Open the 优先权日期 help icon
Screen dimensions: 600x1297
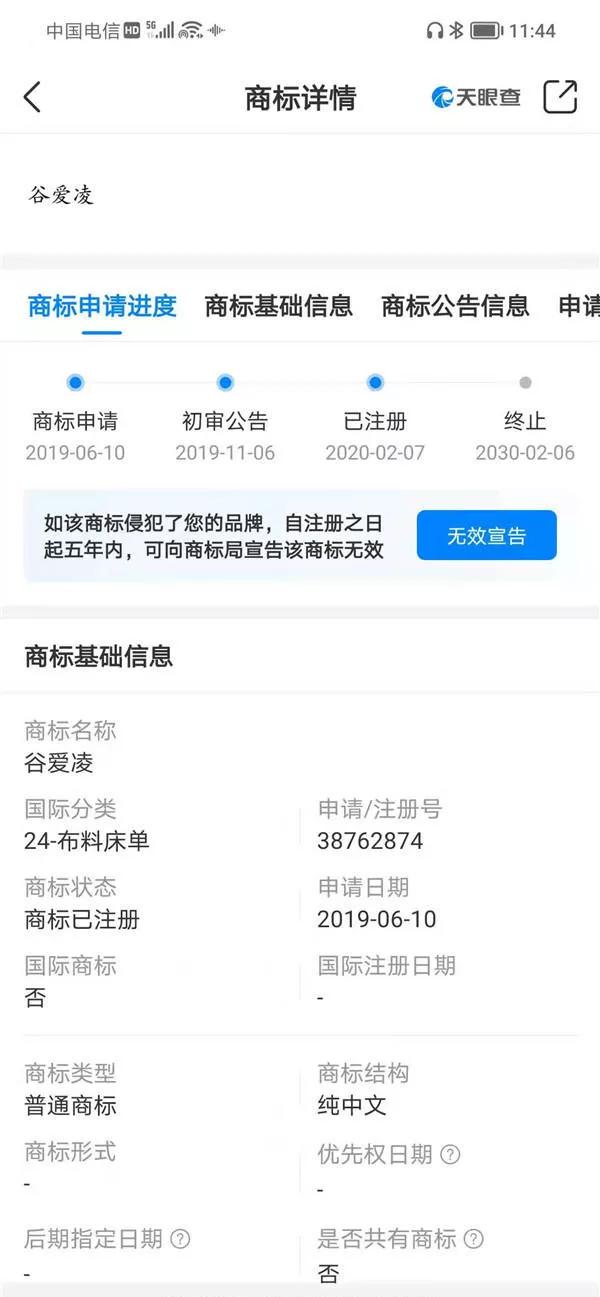coord(451,1154)
